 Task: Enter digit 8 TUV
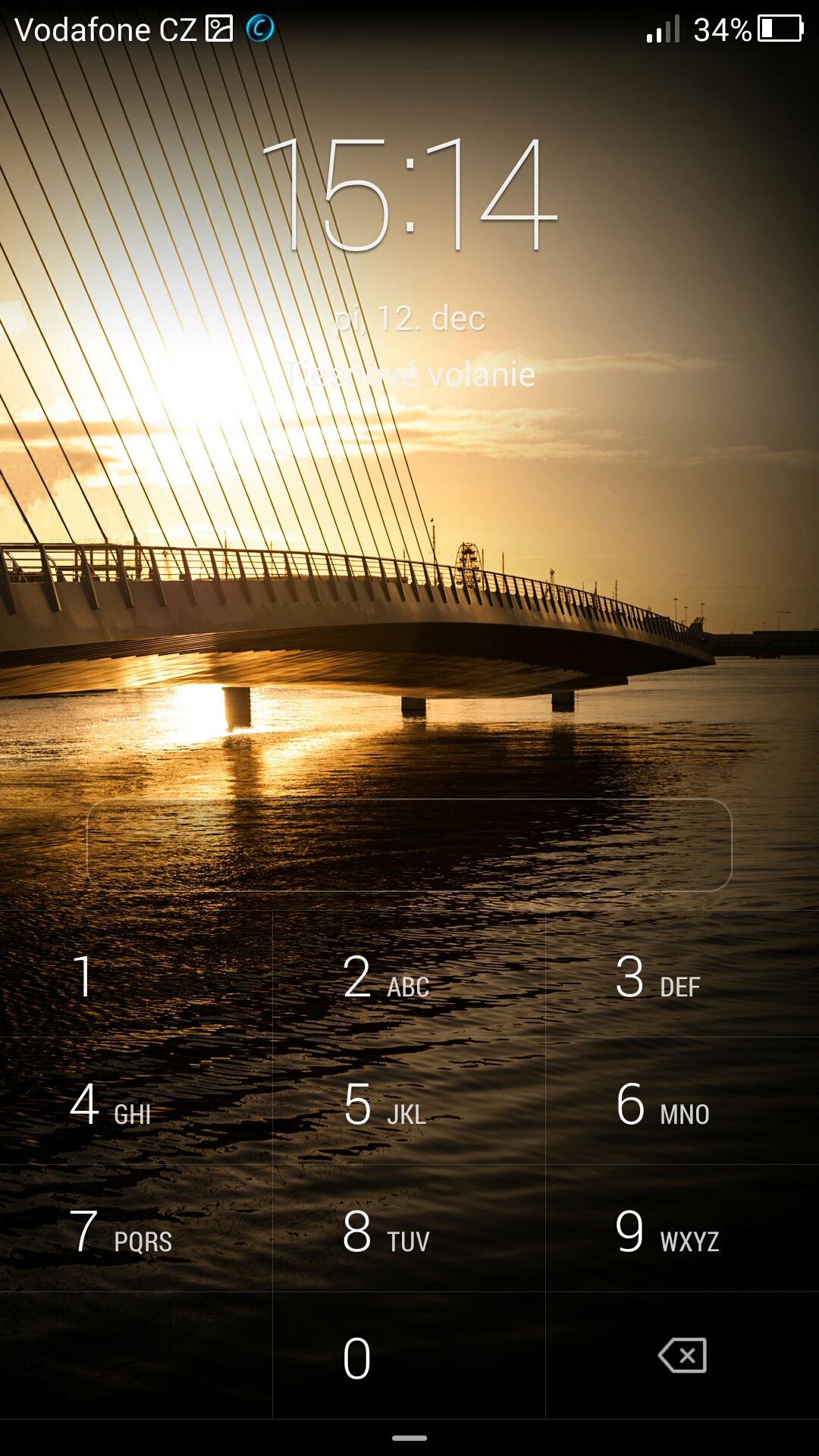pyautogui.click(x=409, y=1230)
